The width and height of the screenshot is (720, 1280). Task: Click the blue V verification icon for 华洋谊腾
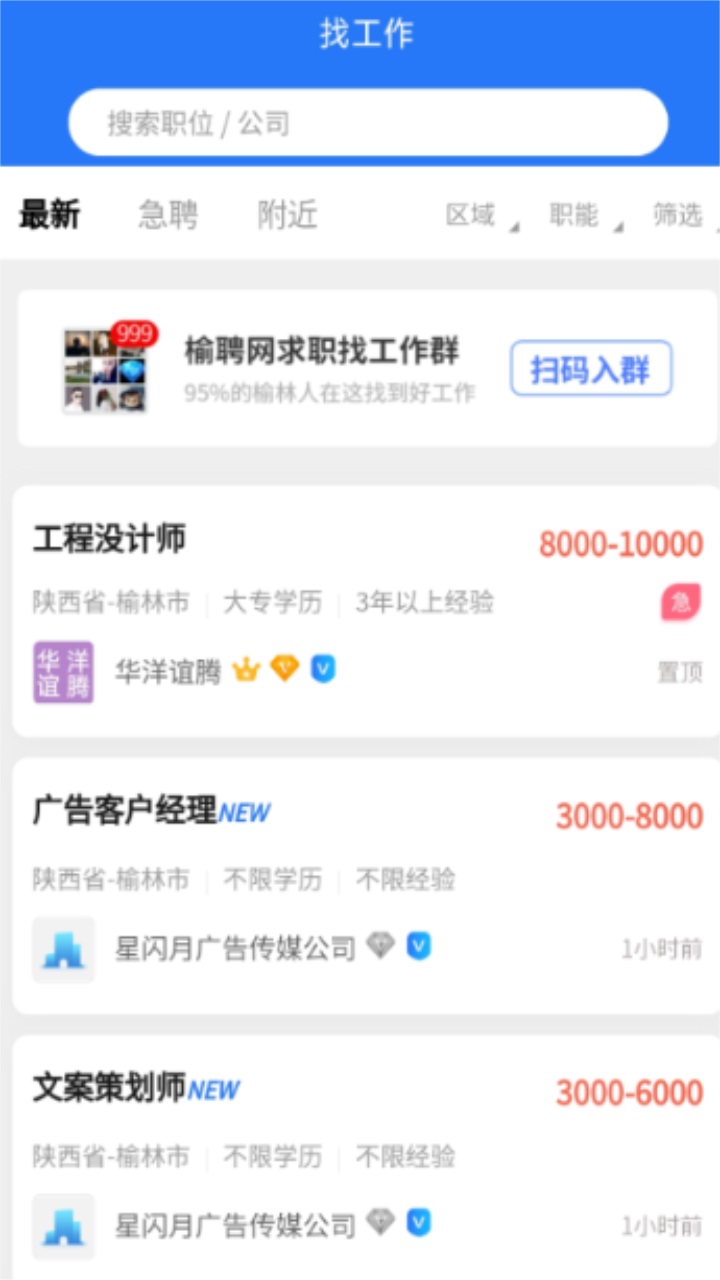[x=321, y=668]
